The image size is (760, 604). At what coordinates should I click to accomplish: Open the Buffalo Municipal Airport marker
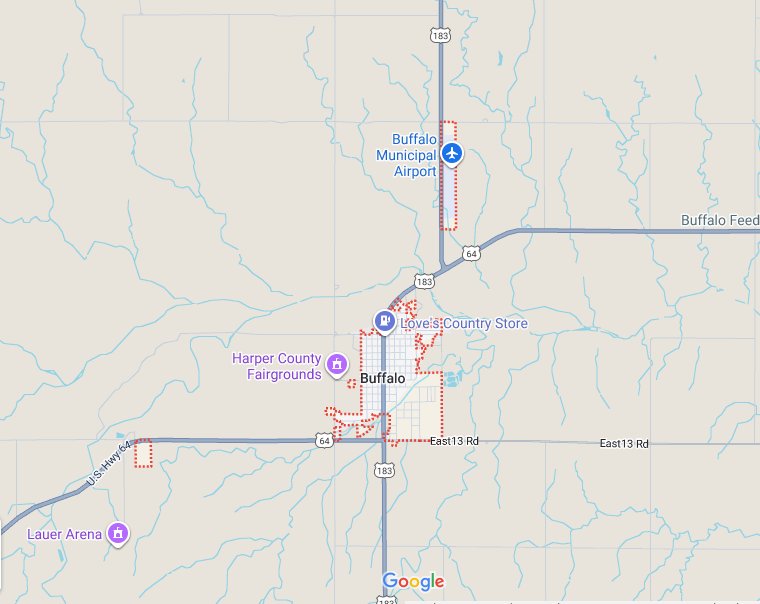pos(452,154)
